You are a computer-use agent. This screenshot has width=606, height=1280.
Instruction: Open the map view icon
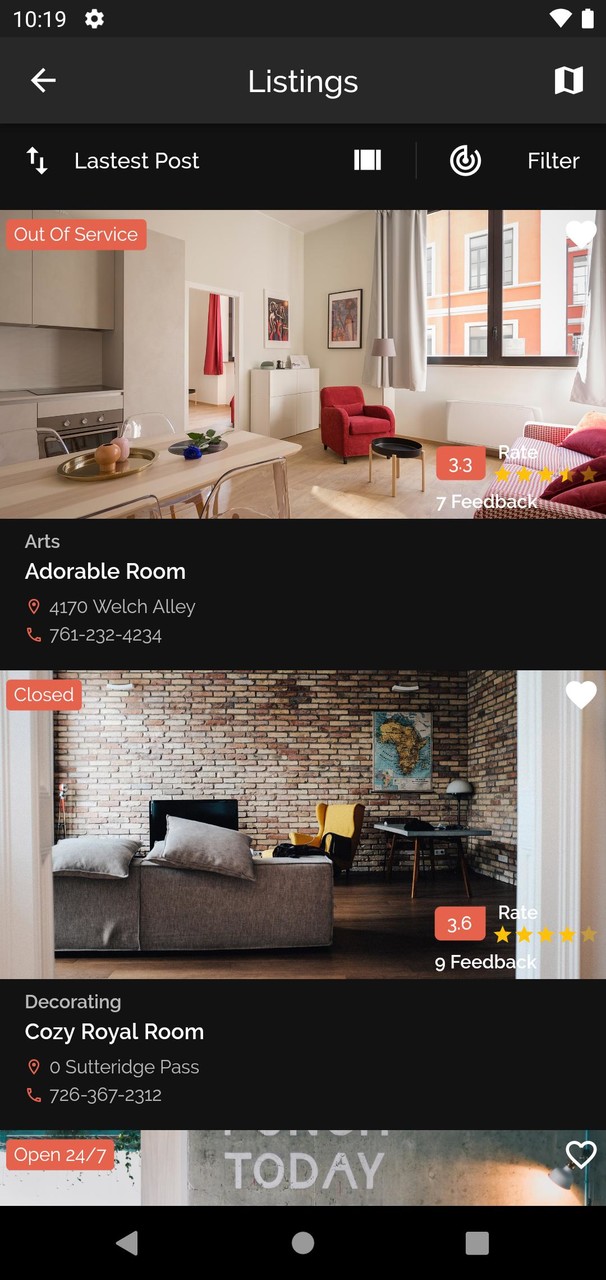pyautogui.click(x=568, y=81)
